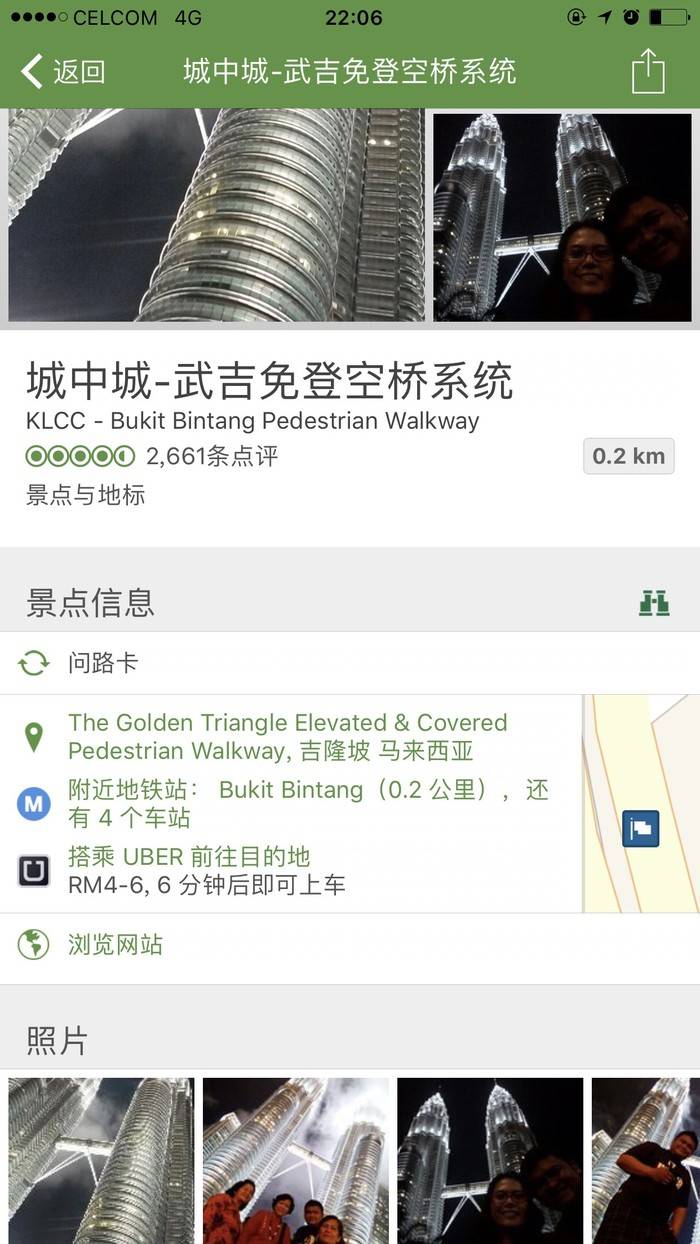Open the 浏览网站 website link
The image size is (700, 1244).
pyautogui.click(x=114, y=945)
